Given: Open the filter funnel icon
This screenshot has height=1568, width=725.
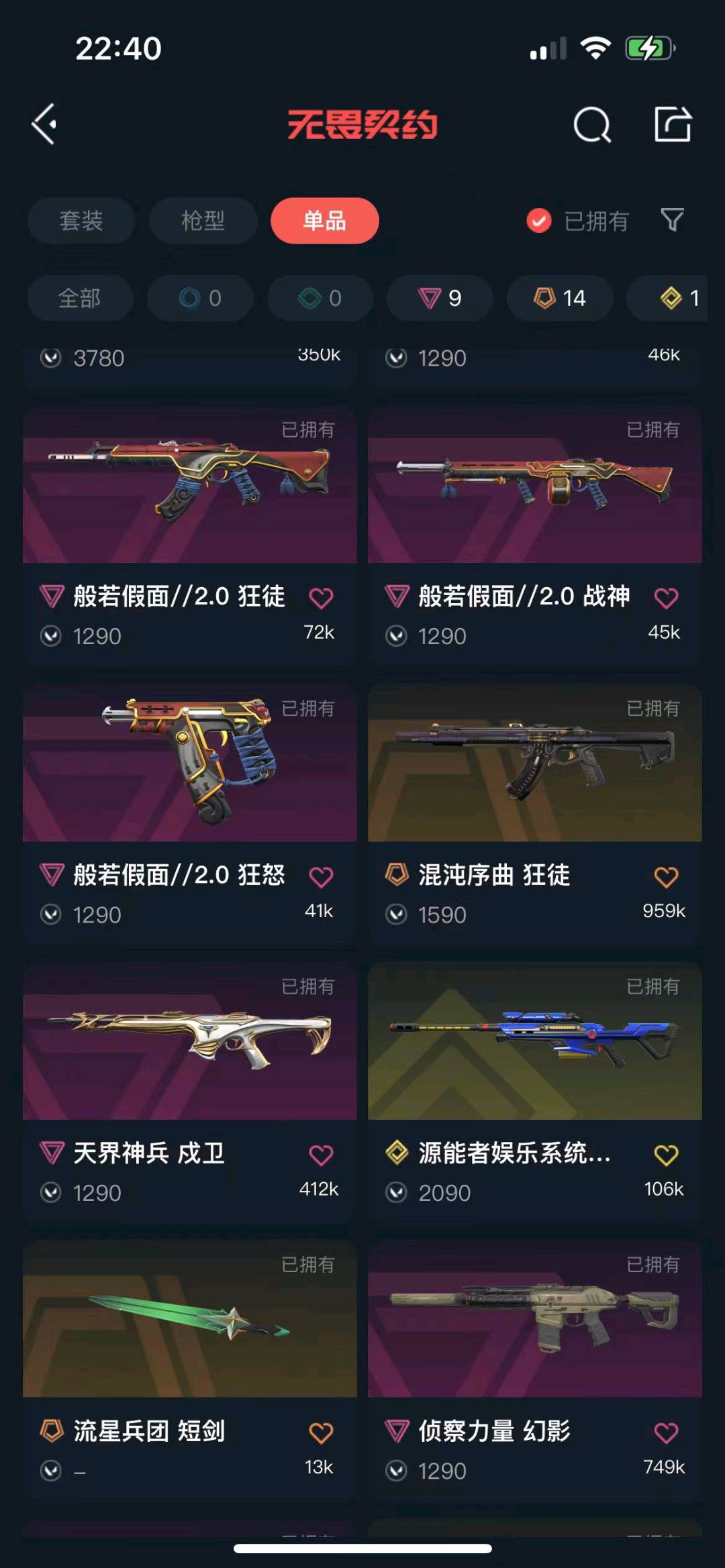Looking at the screenshot, I should (x=672, y=220).
